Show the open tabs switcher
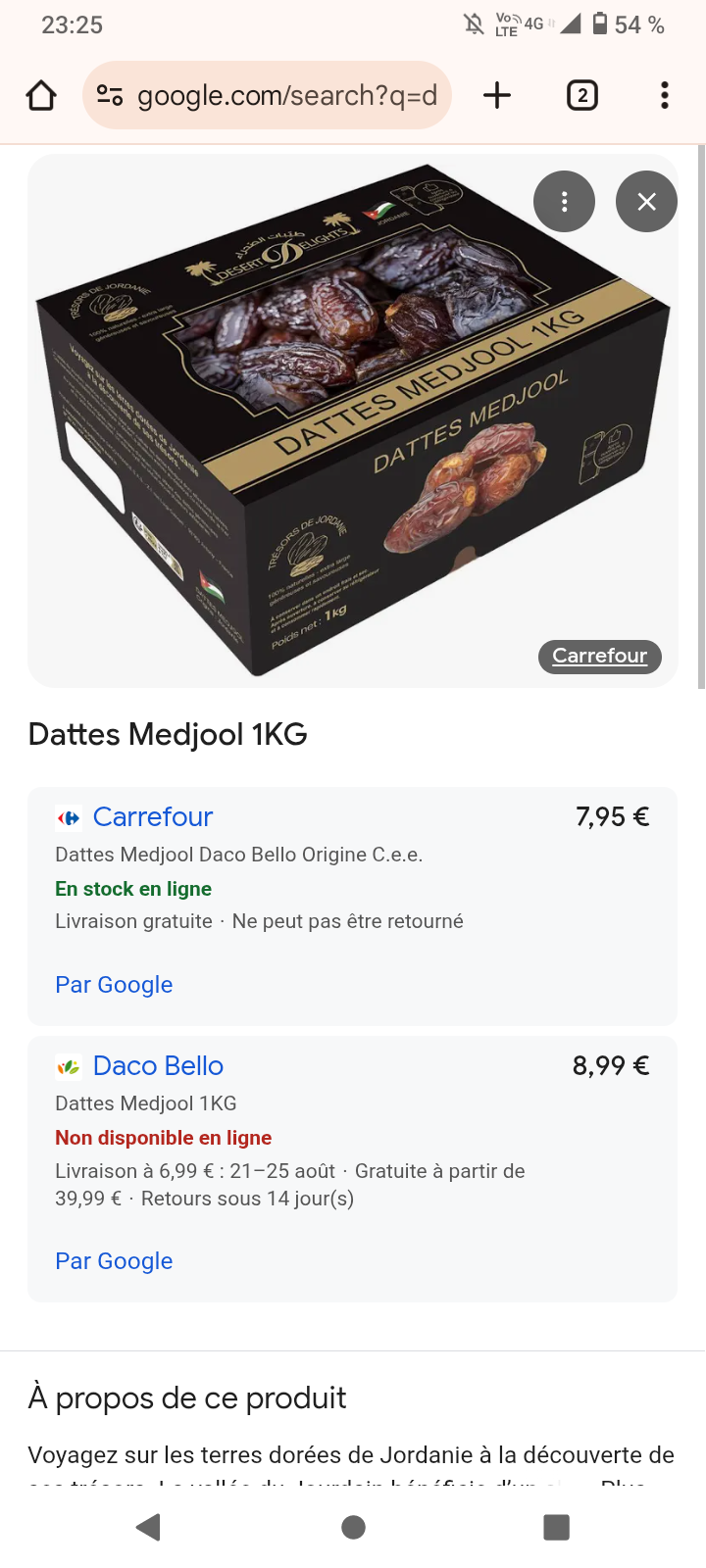Viewport: 706px width, 1568px height. click(x=581, y=96)
